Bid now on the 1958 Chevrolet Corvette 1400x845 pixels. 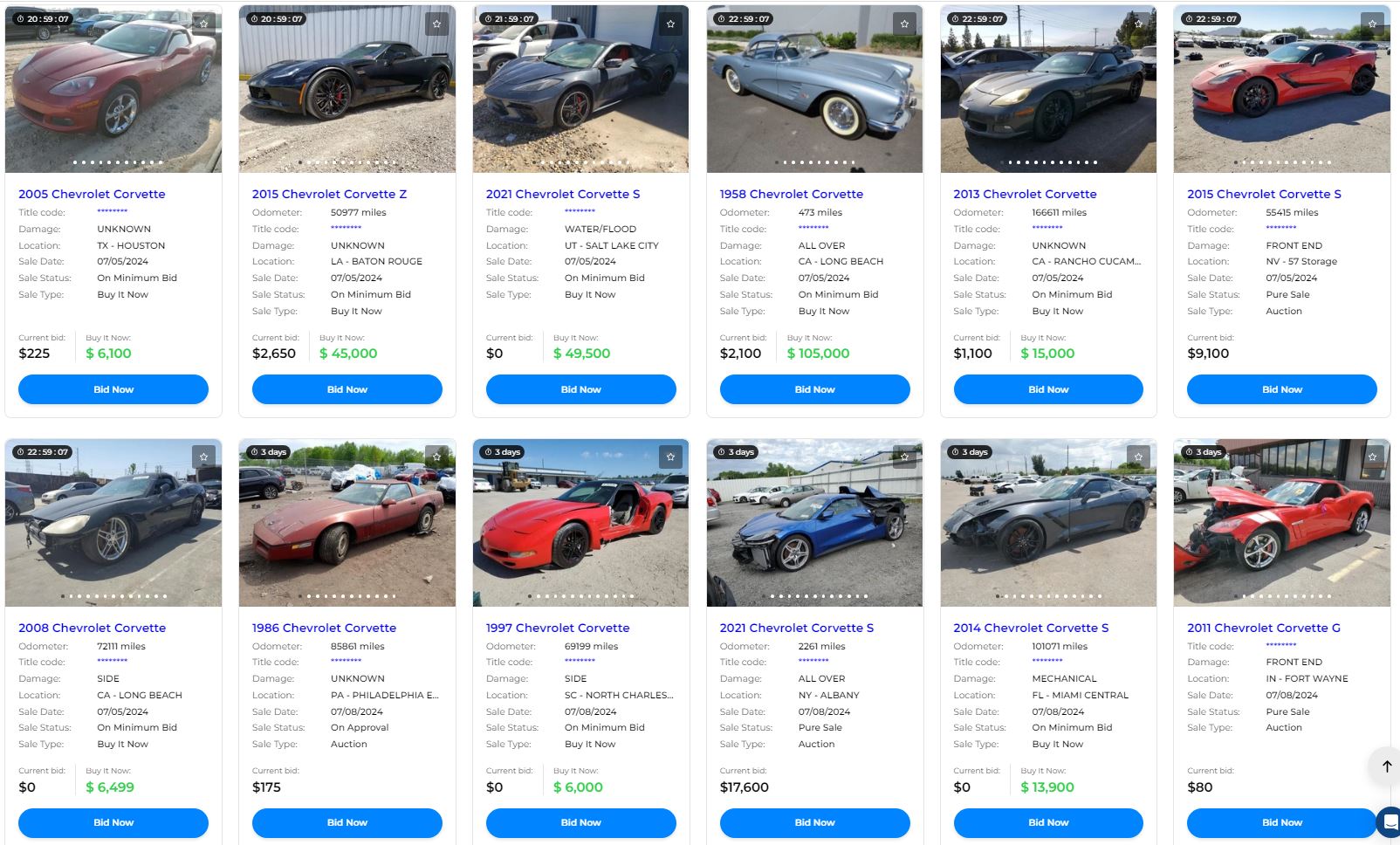pyautogui.click(x=814, y=389)
